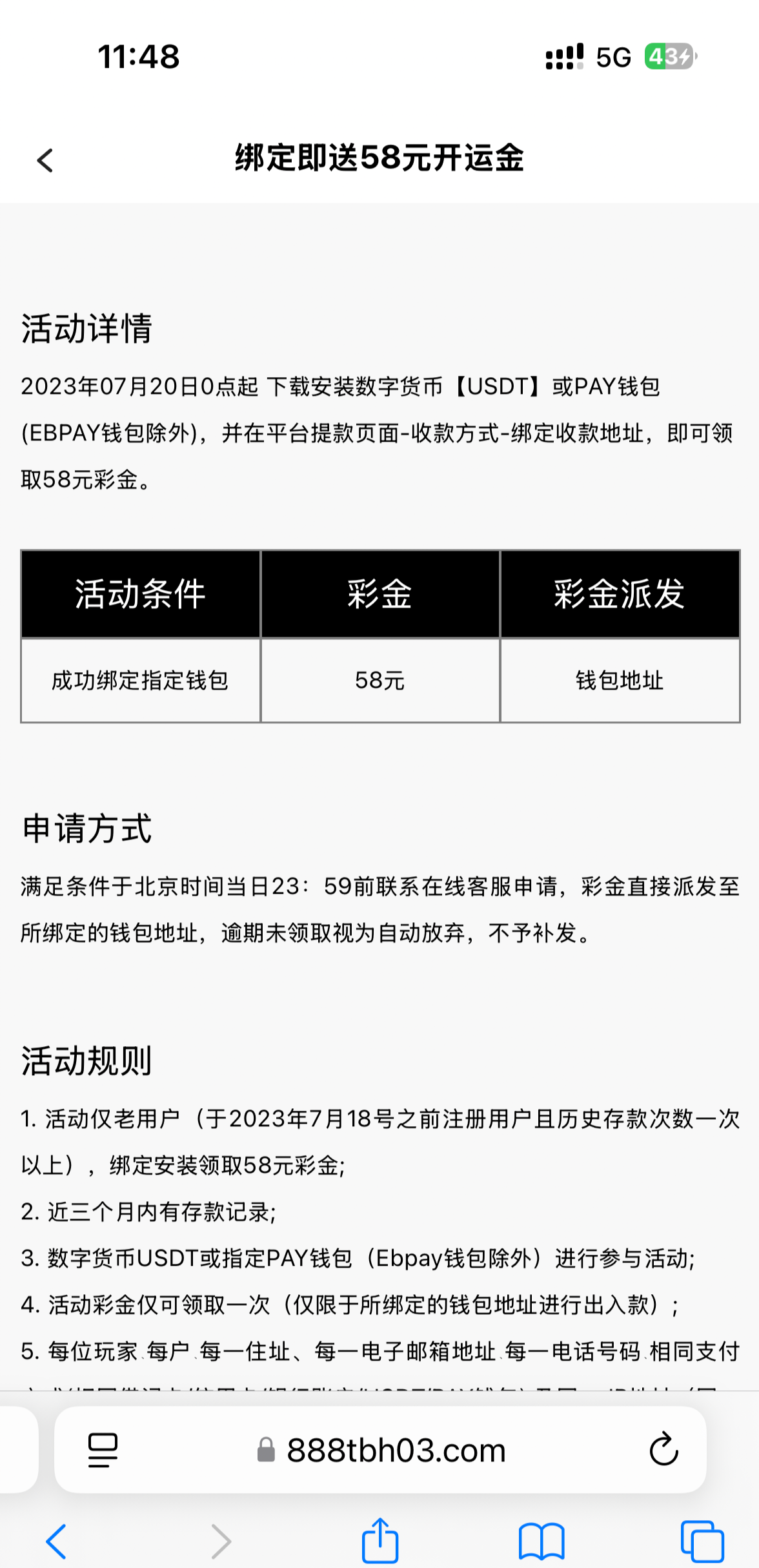
Task: Open the page format menu icon in the address bar
Action: 103,1450
